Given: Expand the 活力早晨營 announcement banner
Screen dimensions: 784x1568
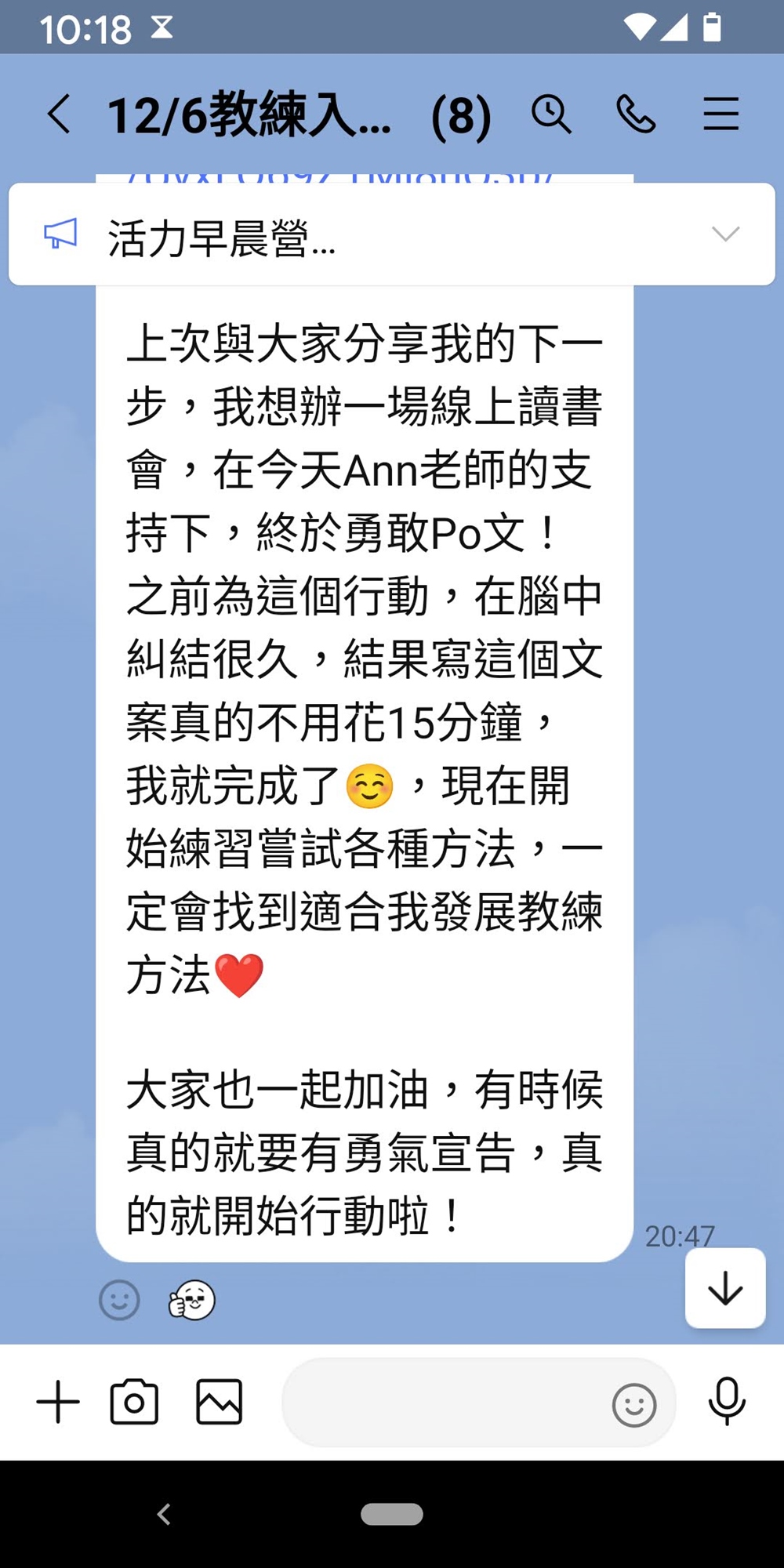Looking at the screenshot, I should tap(725, 234).
